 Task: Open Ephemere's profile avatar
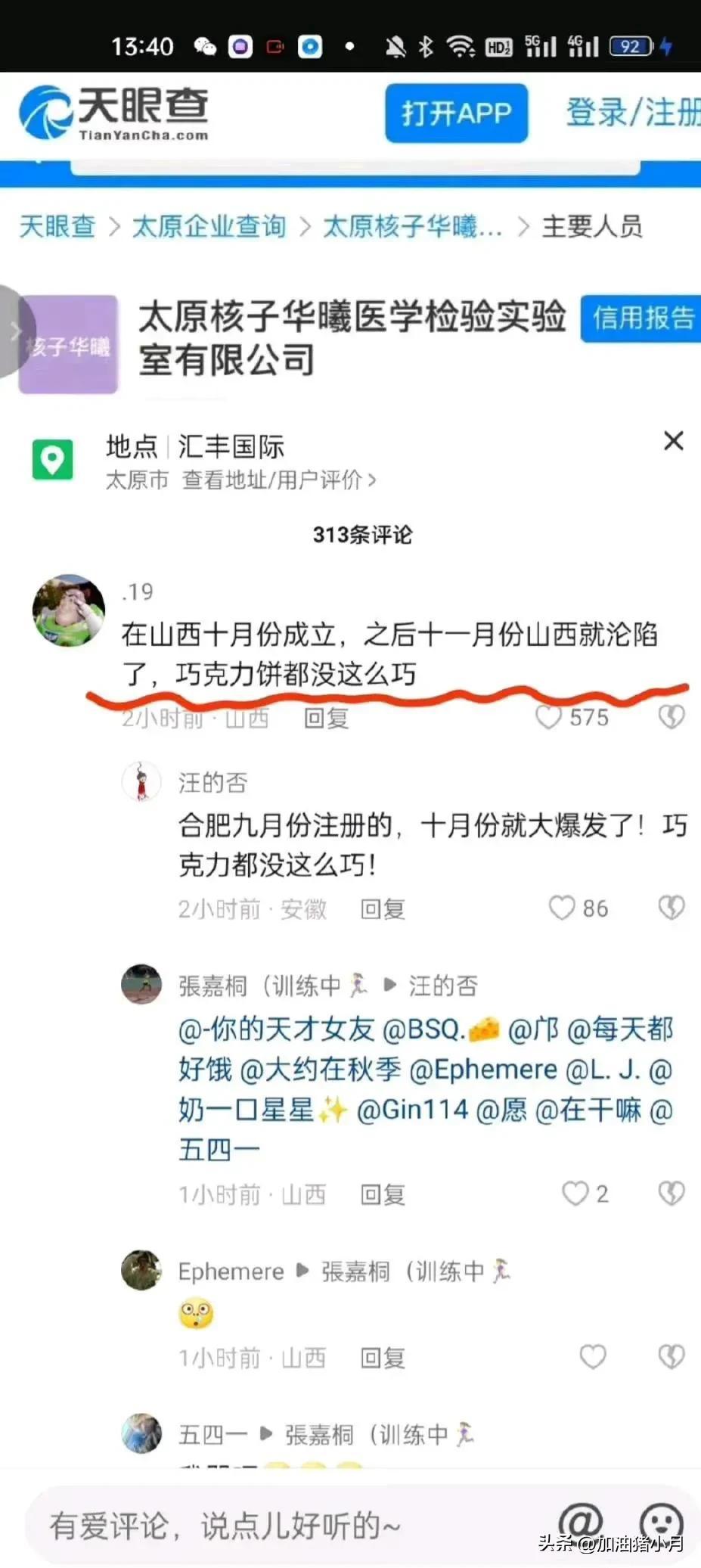pyautogui.click(x=141, y=1270)
